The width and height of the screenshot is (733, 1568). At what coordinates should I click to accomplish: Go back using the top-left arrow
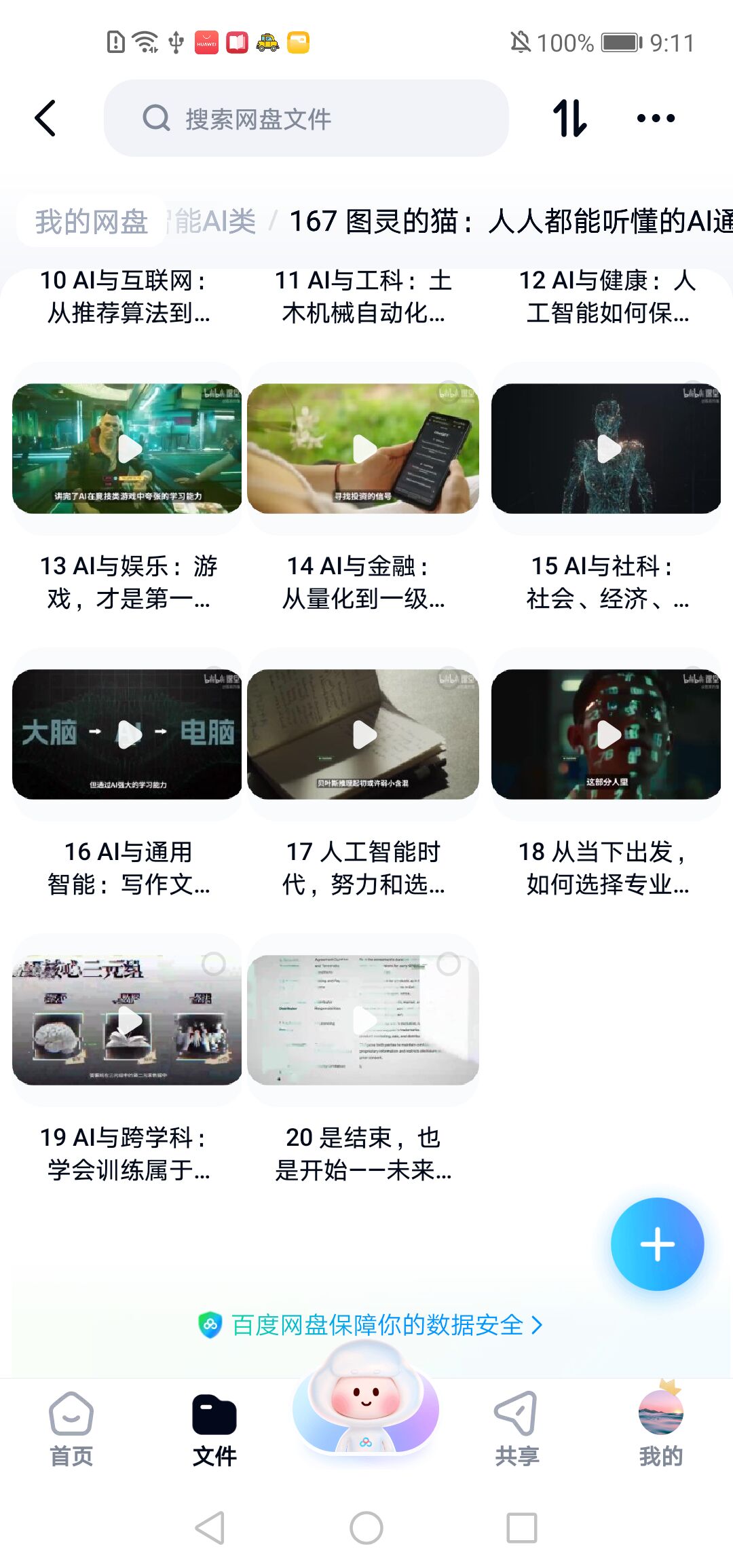tap(45, 119)
